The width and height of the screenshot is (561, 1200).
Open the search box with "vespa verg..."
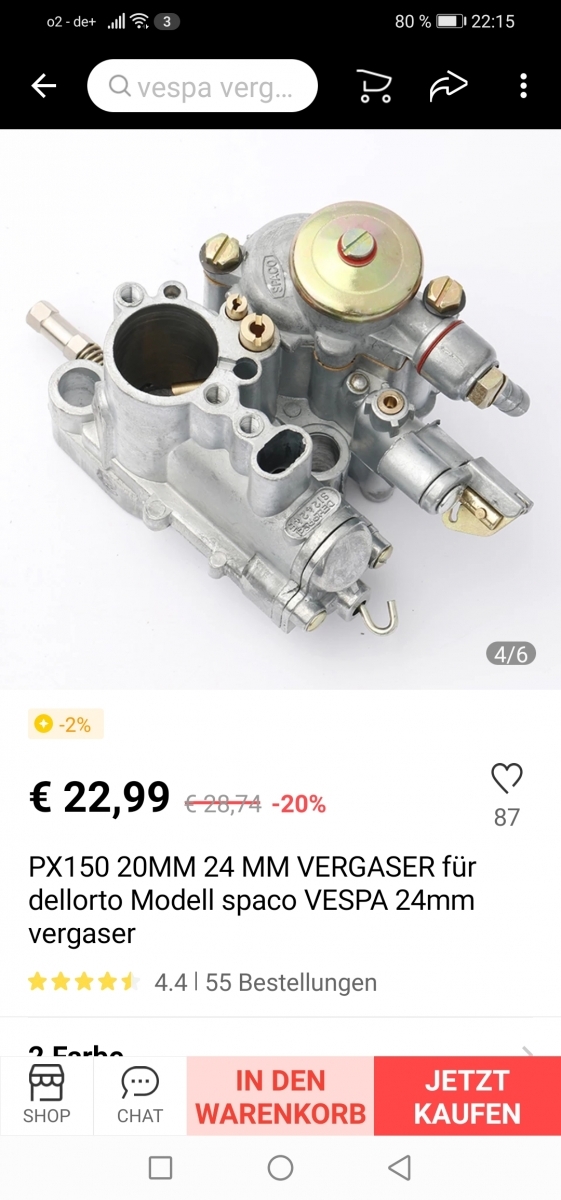202,87
